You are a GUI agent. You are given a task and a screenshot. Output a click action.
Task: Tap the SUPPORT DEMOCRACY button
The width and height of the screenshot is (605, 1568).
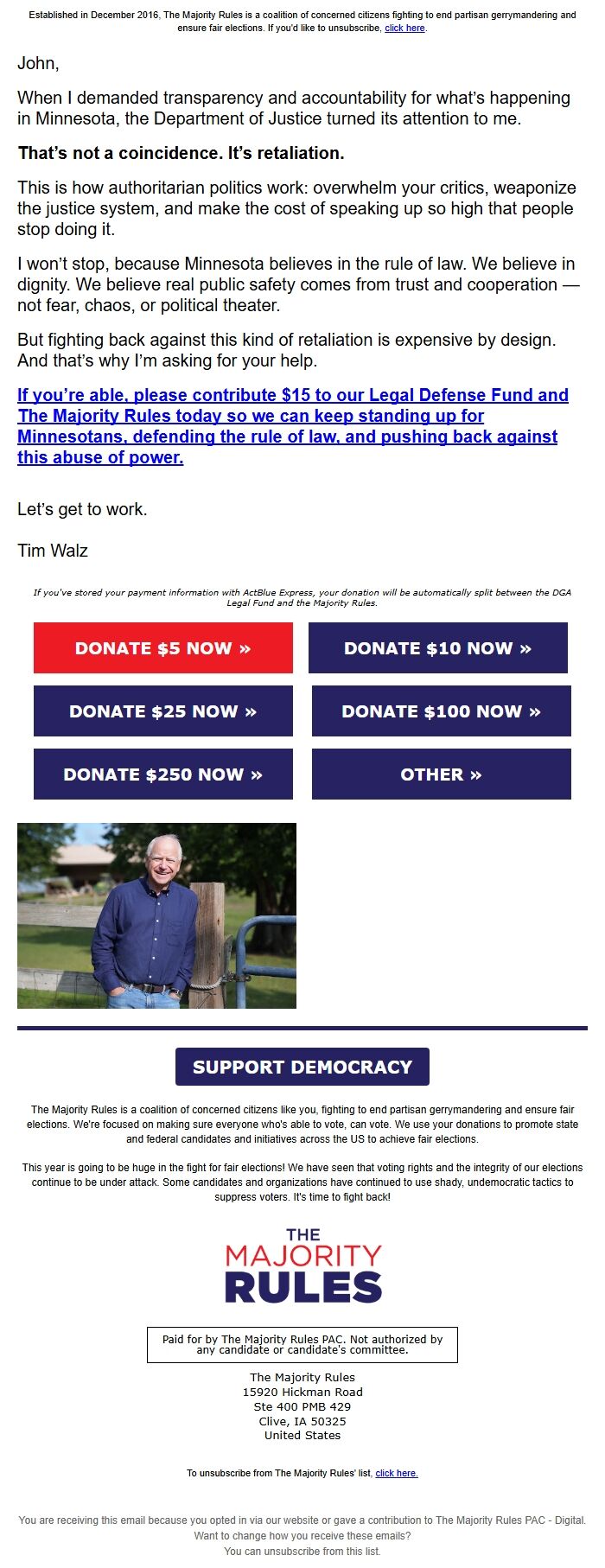[x=302, y=1067]
